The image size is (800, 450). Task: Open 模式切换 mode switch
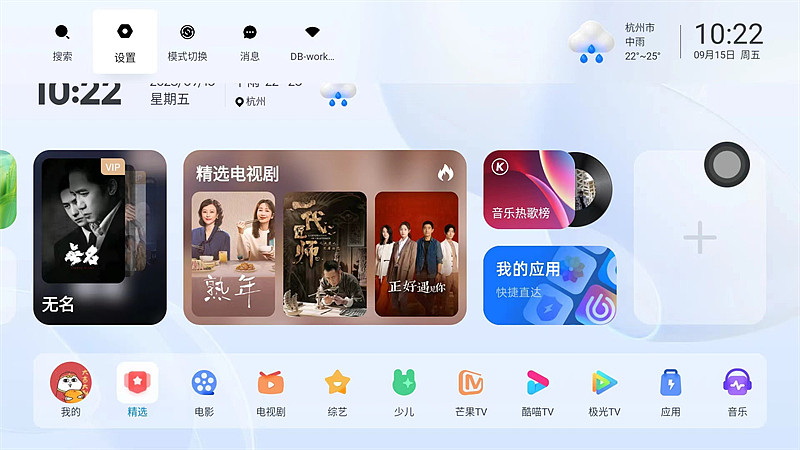187,42
